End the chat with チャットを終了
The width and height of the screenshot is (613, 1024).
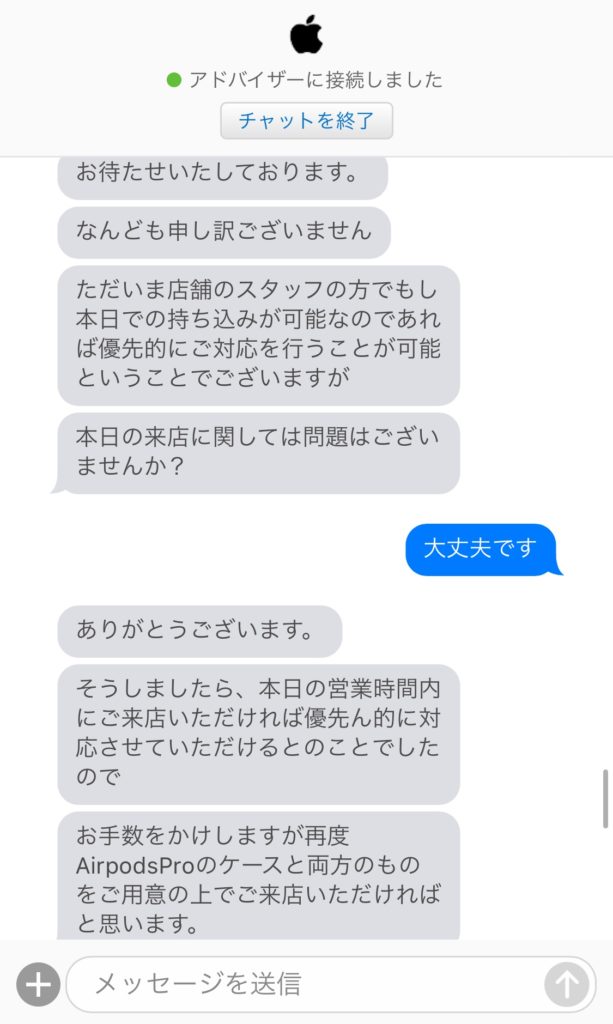[306, 121]
